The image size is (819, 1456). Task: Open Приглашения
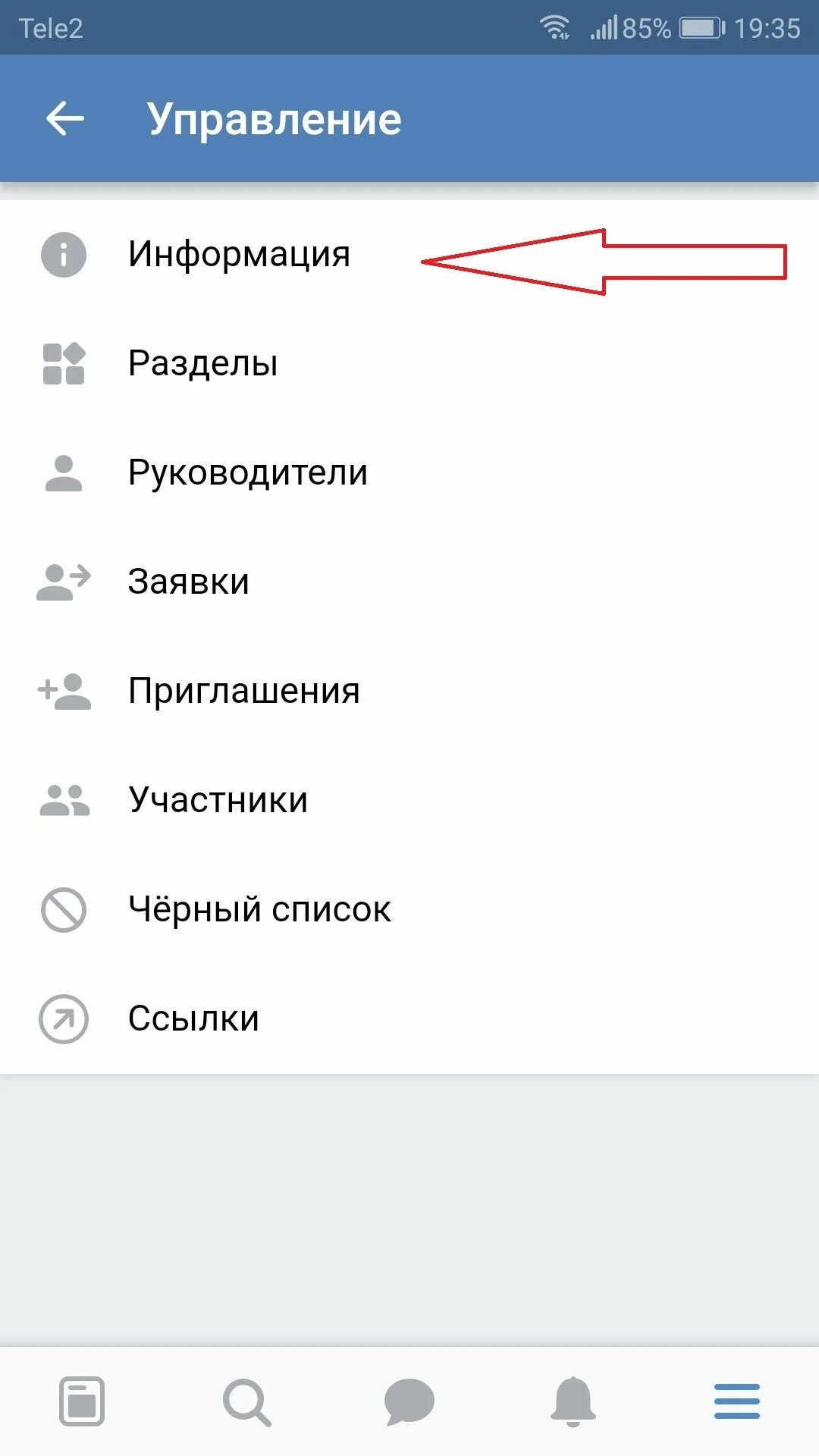tap(243, 691)
